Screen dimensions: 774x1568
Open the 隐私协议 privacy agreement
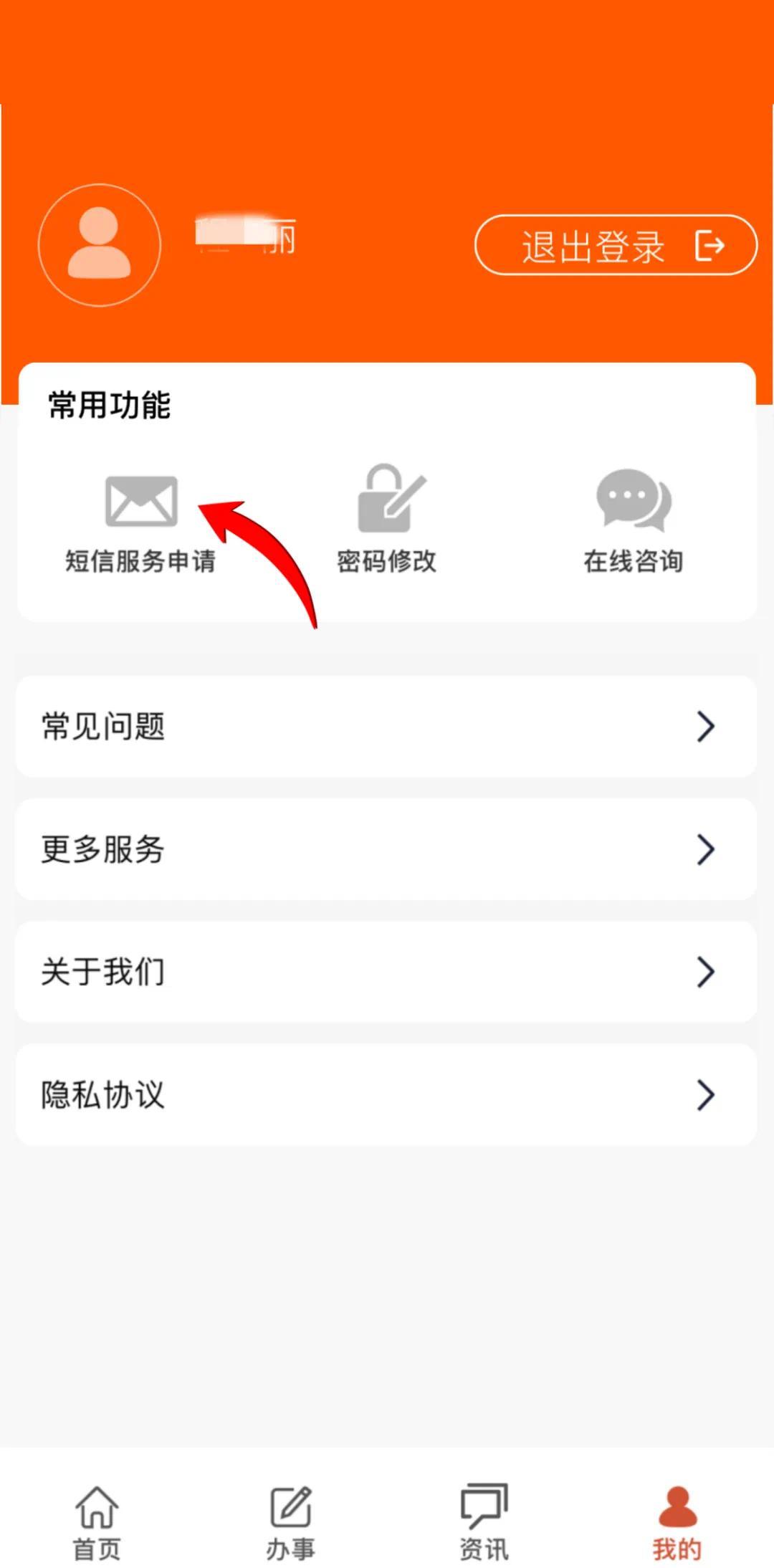pyautogui.click(x=103, y=1094)
